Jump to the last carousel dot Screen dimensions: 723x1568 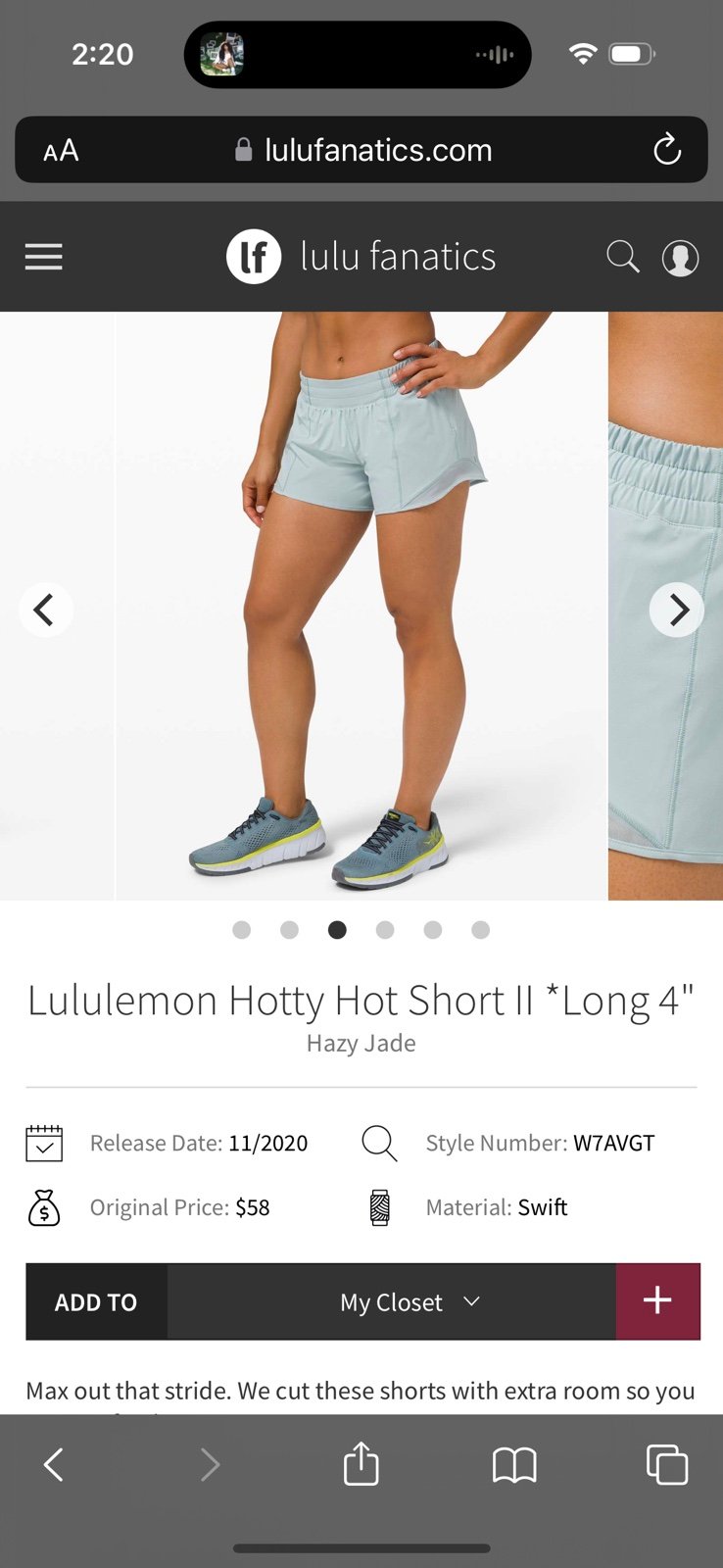480,930
